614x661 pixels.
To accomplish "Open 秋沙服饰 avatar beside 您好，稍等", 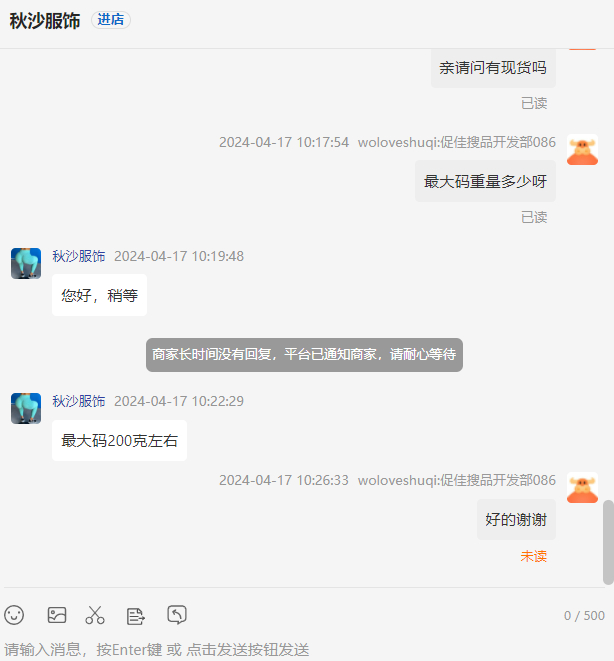I will point(26,264).
